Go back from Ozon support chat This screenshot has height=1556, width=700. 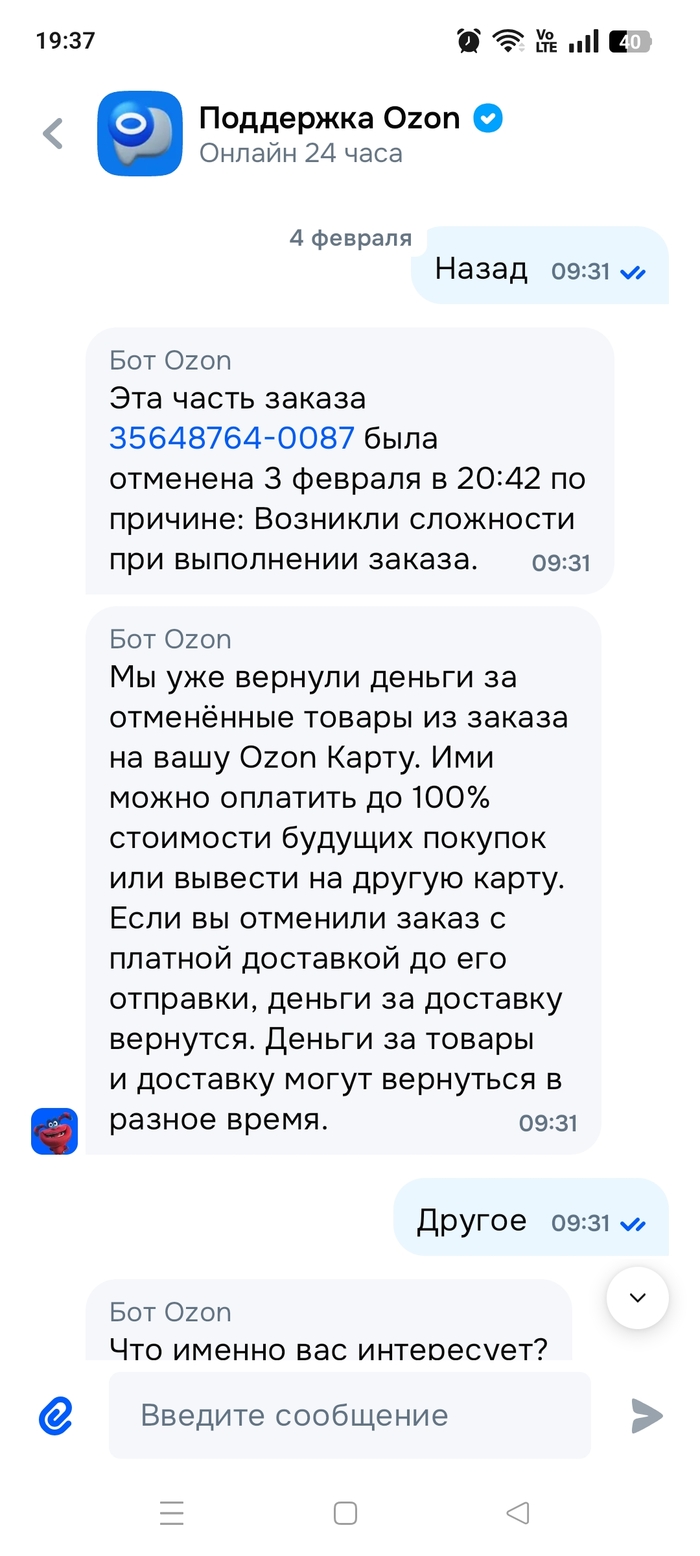coord(53,134)
